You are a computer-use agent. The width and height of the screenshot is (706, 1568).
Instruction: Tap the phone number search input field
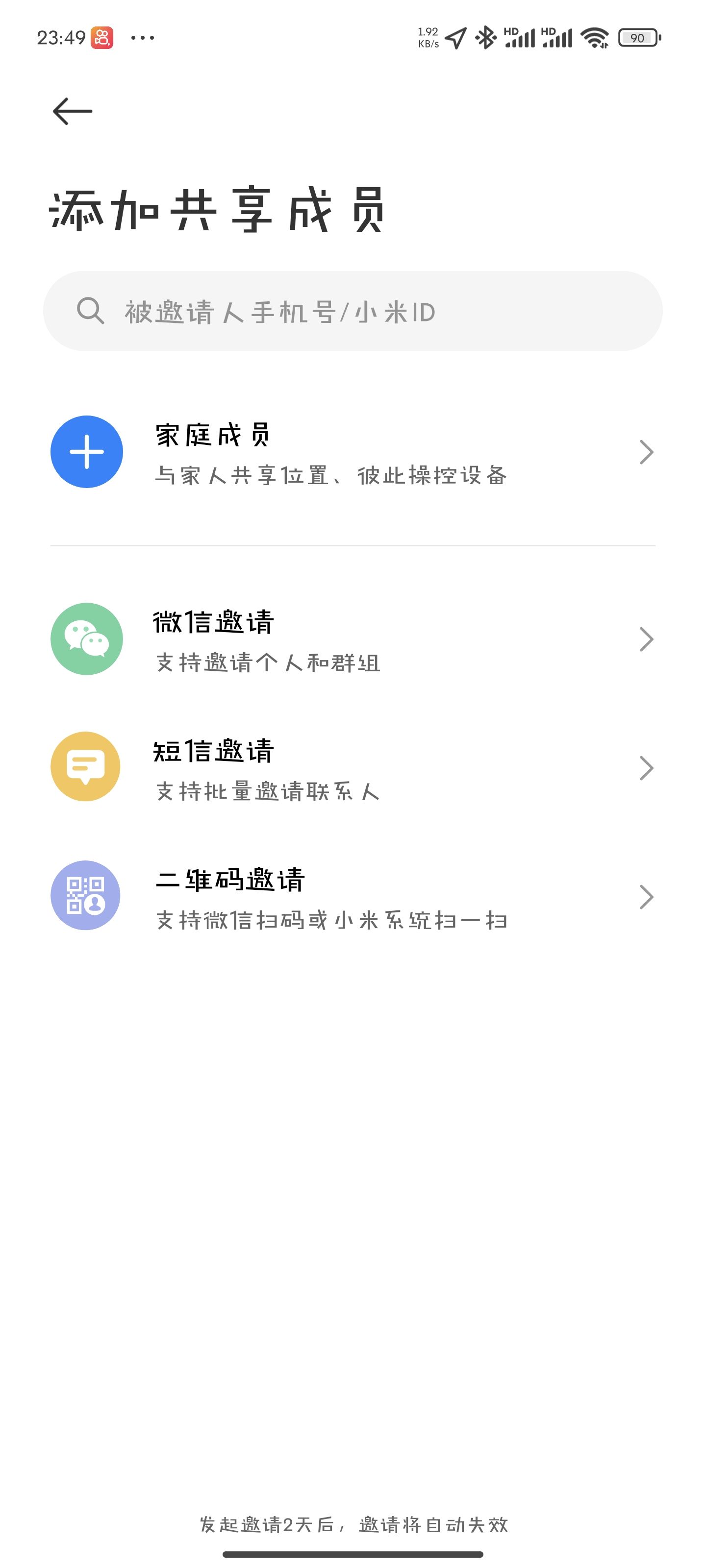coord(353,312)
